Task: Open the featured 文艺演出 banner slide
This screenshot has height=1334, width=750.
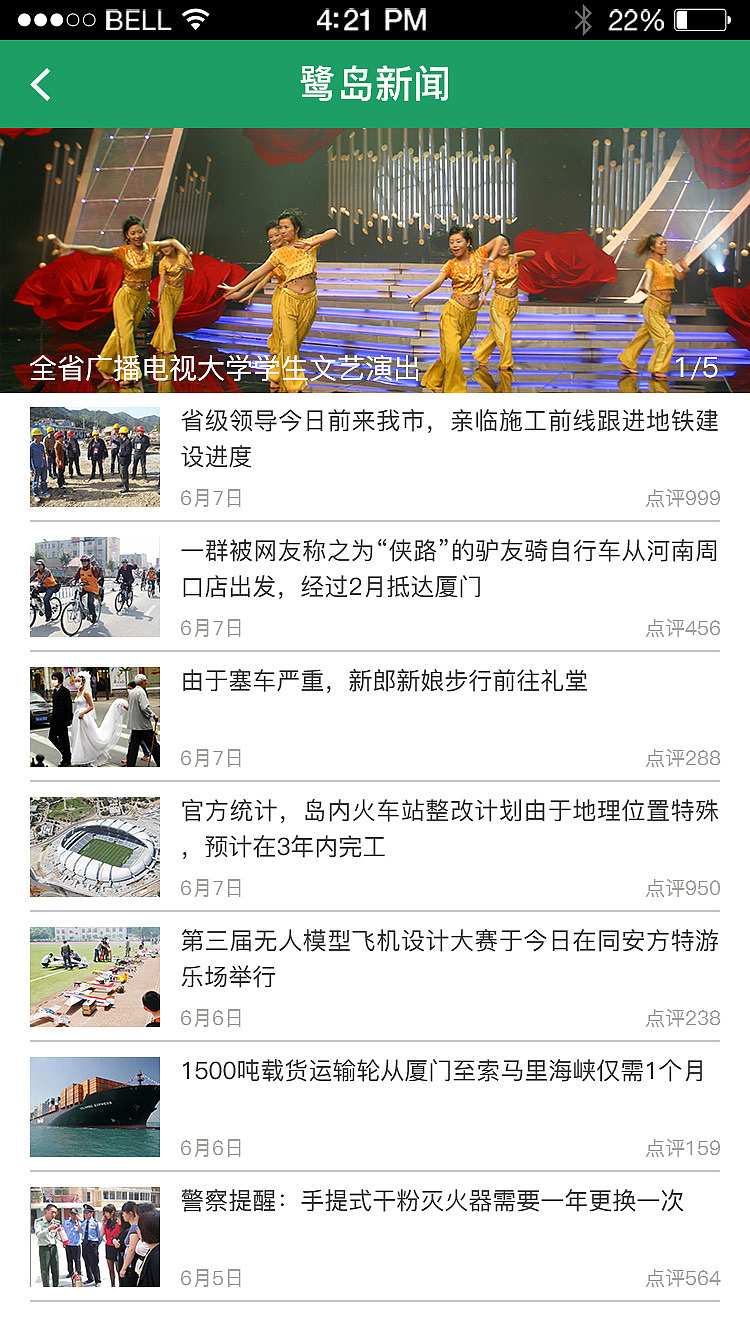Action: (375, 250)
